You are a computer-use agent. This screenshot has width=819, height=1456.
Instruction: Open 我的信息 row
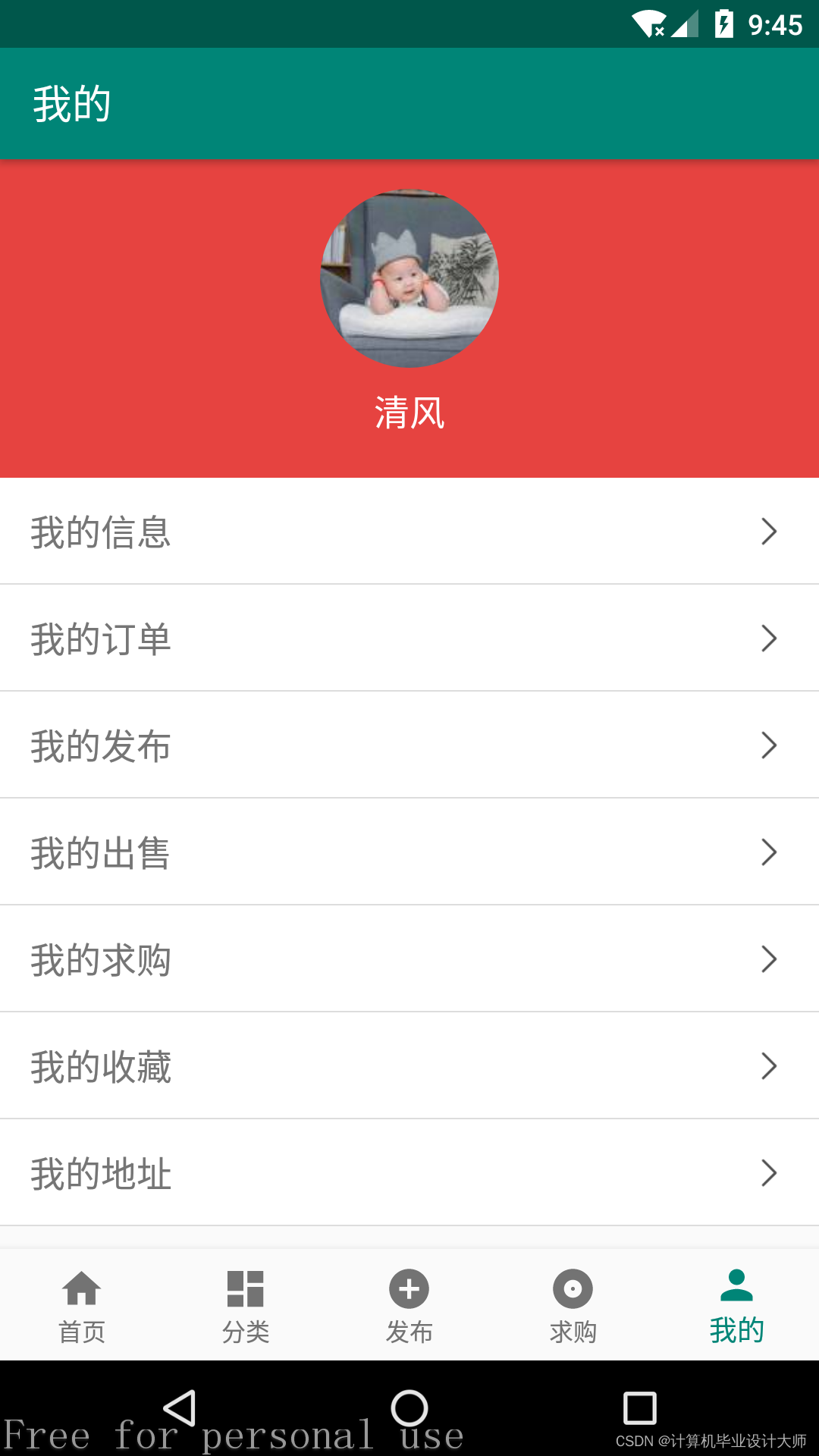(409, 532)
